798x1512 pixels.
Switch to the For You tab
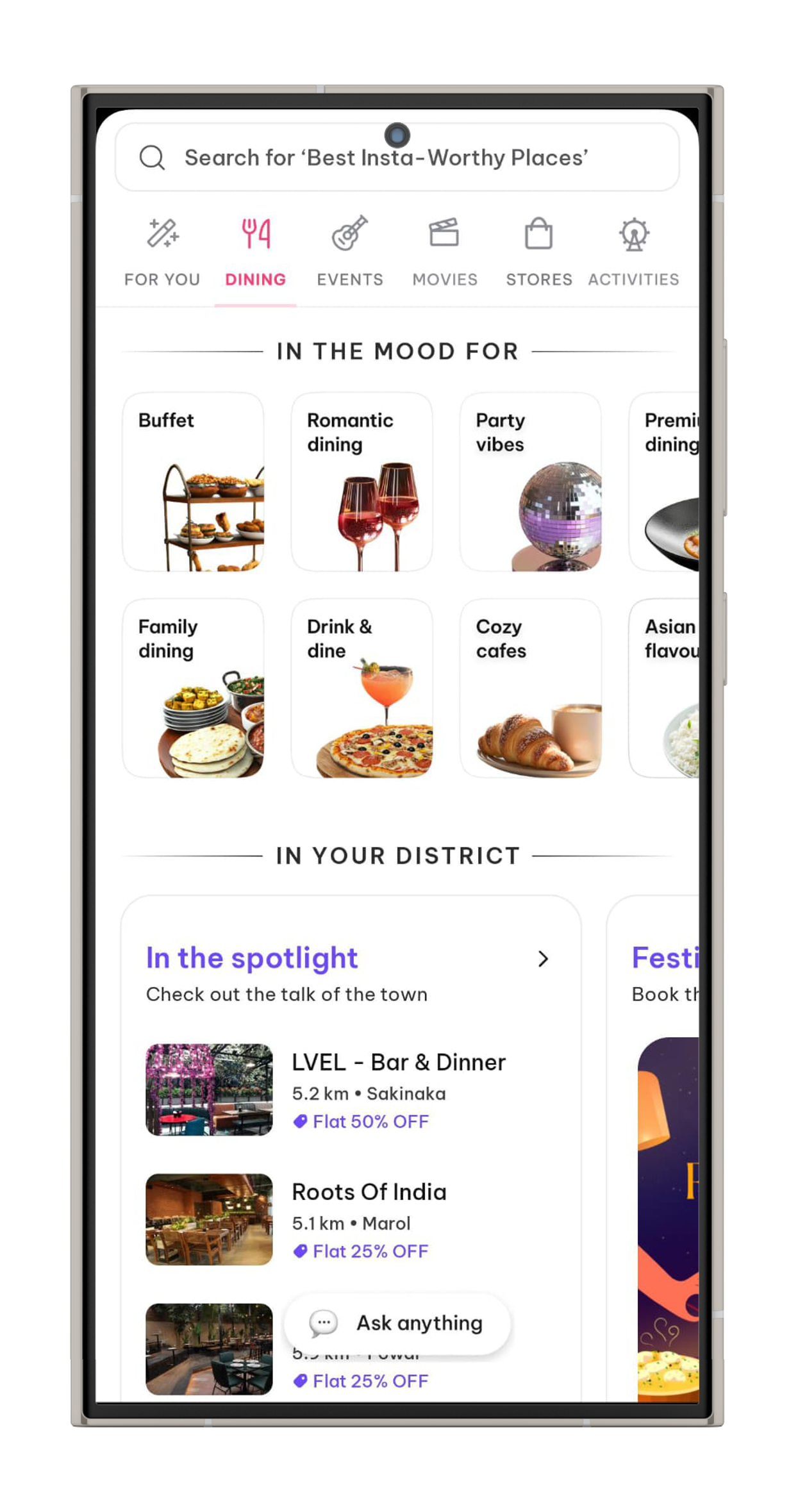(x=162, y=252)
